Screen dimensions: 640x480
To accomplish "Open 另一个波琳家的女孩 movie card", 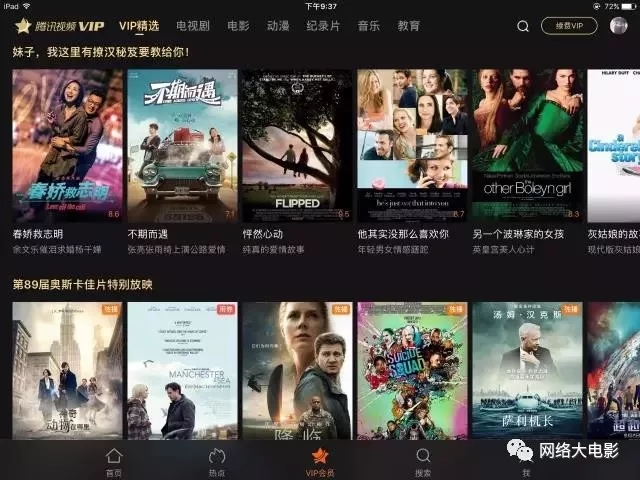I will tap(527, 146).
